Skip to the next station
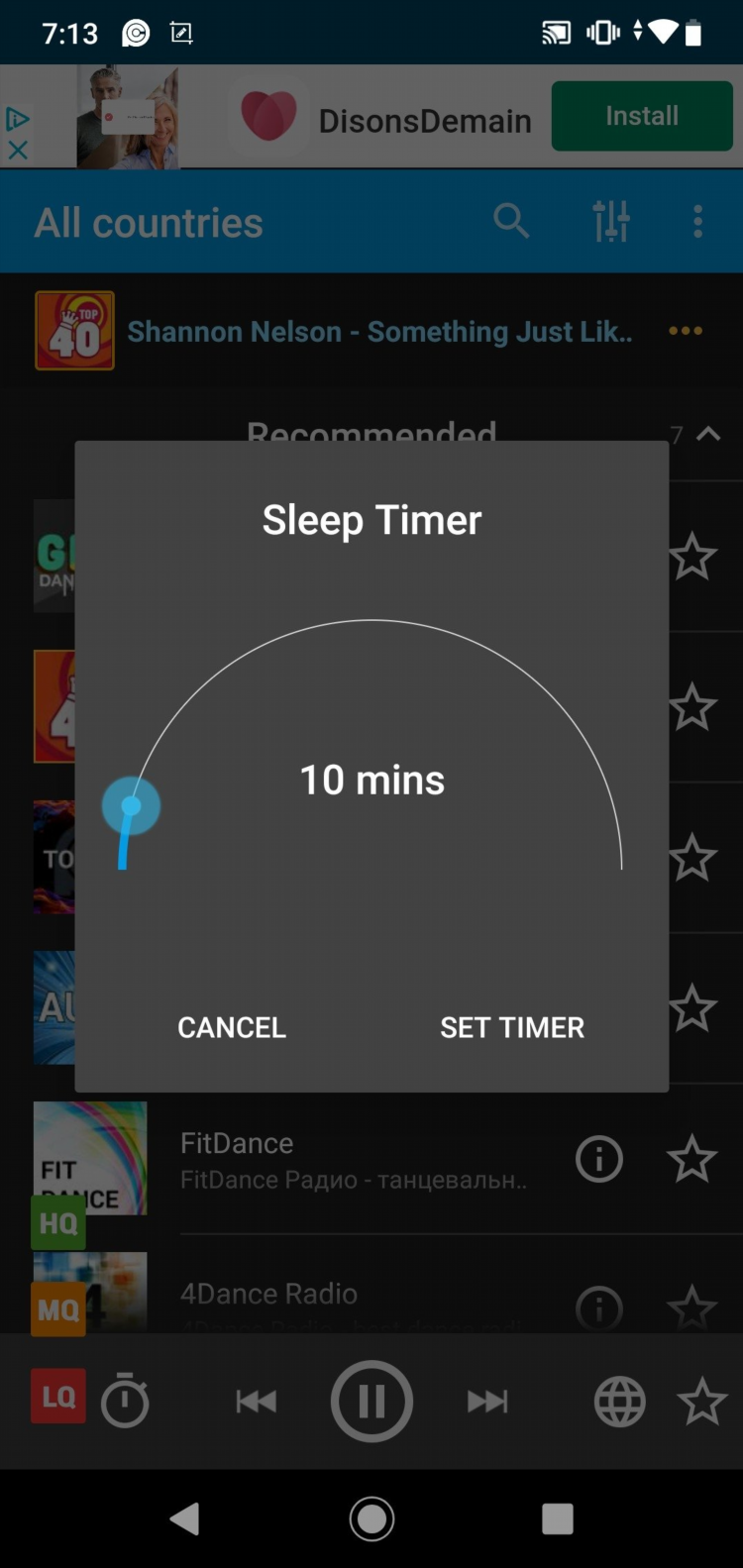Image resolution: width=743 pixels, height=1568 pixels. pos(487,1401)
